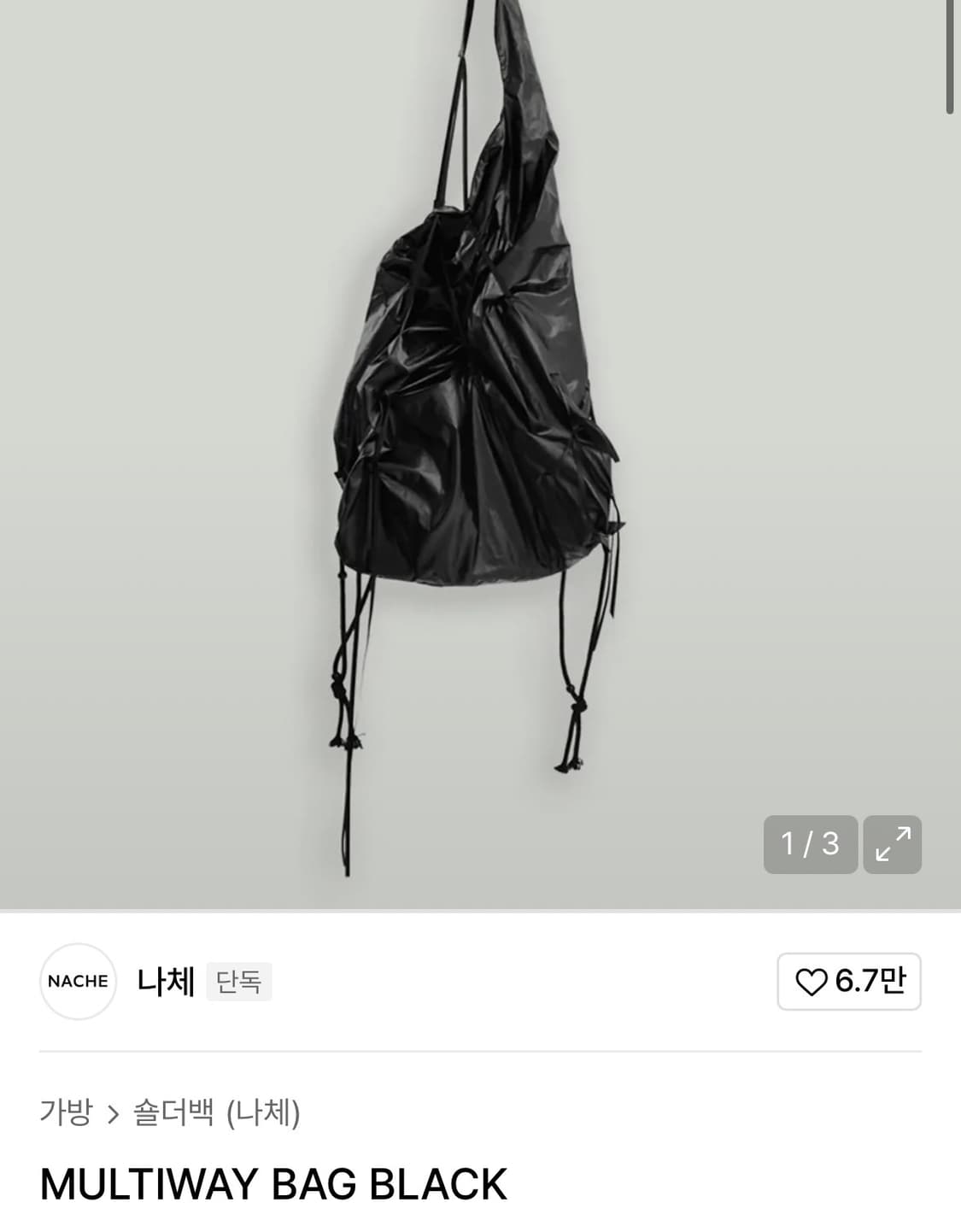Tap the 1/3 image pagination indicator

(x=809, y=844)
